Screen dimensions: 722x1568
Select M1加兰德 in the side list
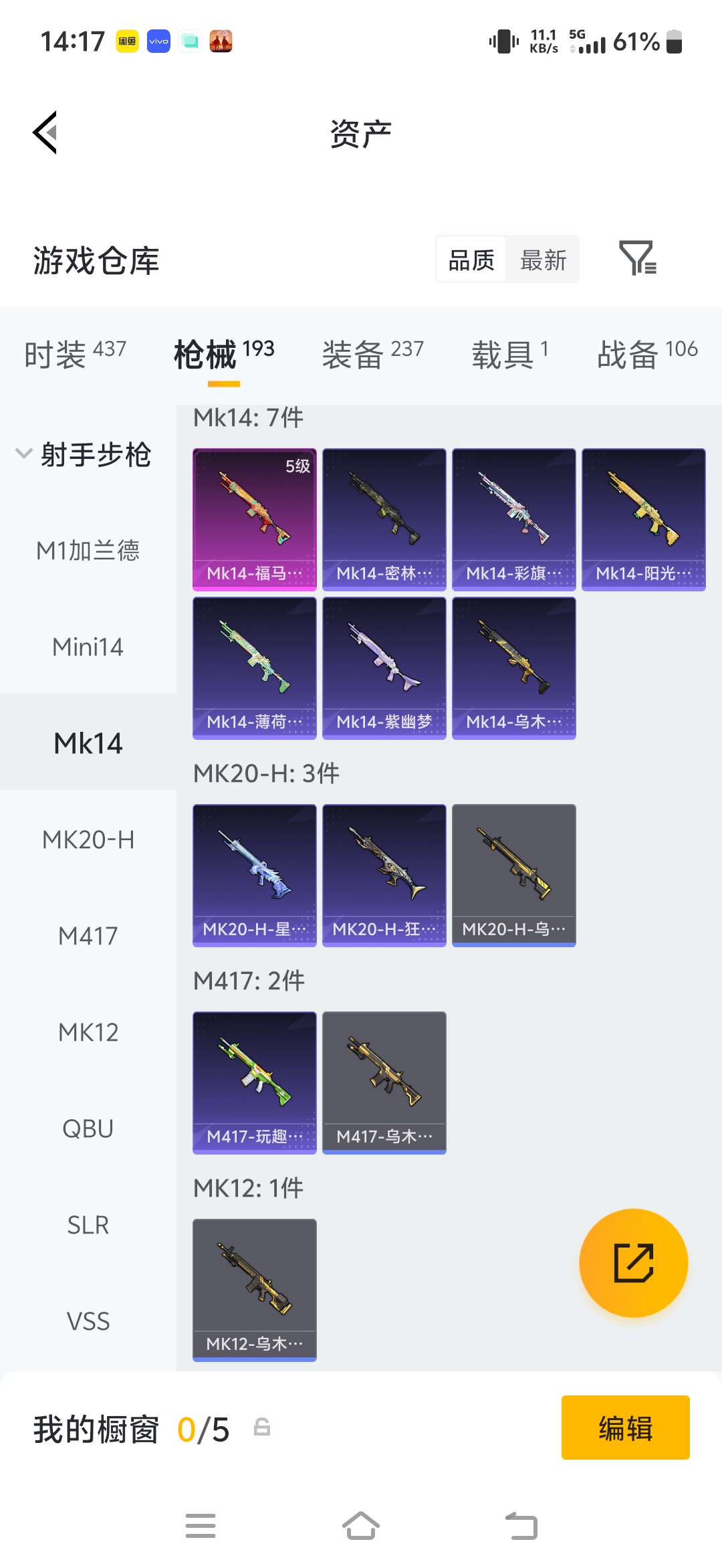click(x=88, y=551)
